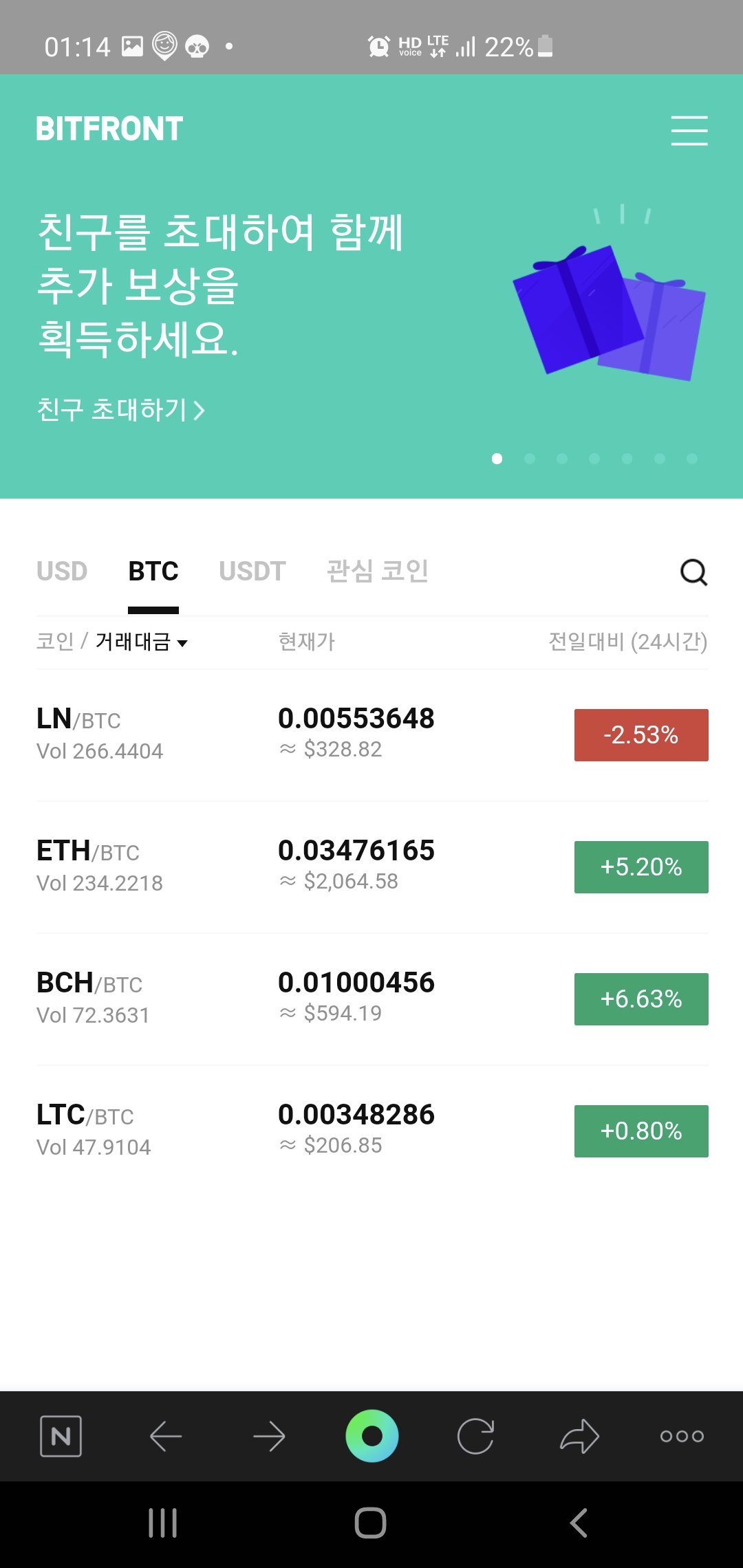This screenshot has height=1568, width=743.
Task: Open the hamburger menu
Action: coord(689,131)
